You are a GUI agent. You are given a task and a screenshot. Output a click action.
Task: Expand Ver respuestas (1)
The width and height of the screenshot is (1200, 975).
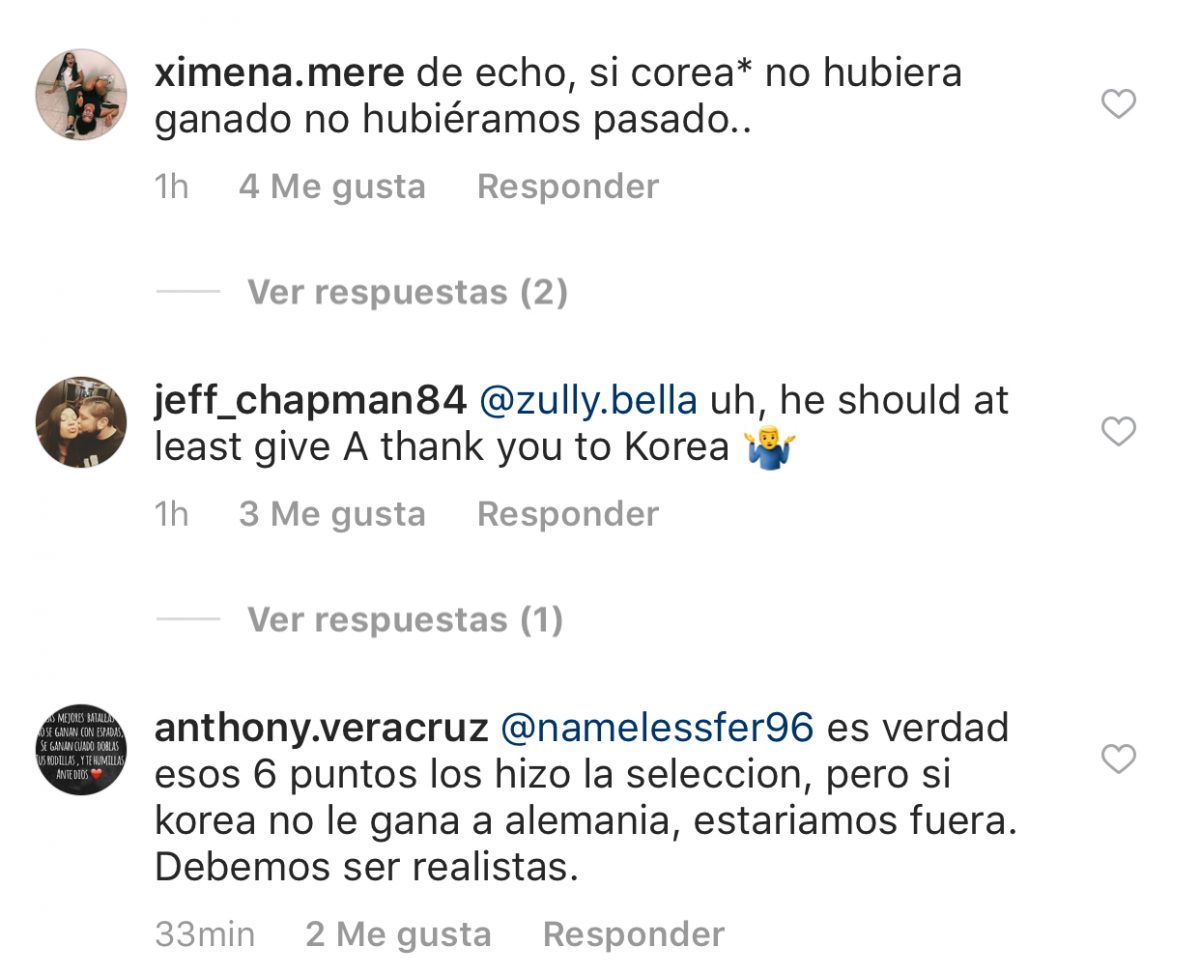(x=405, y=620)
